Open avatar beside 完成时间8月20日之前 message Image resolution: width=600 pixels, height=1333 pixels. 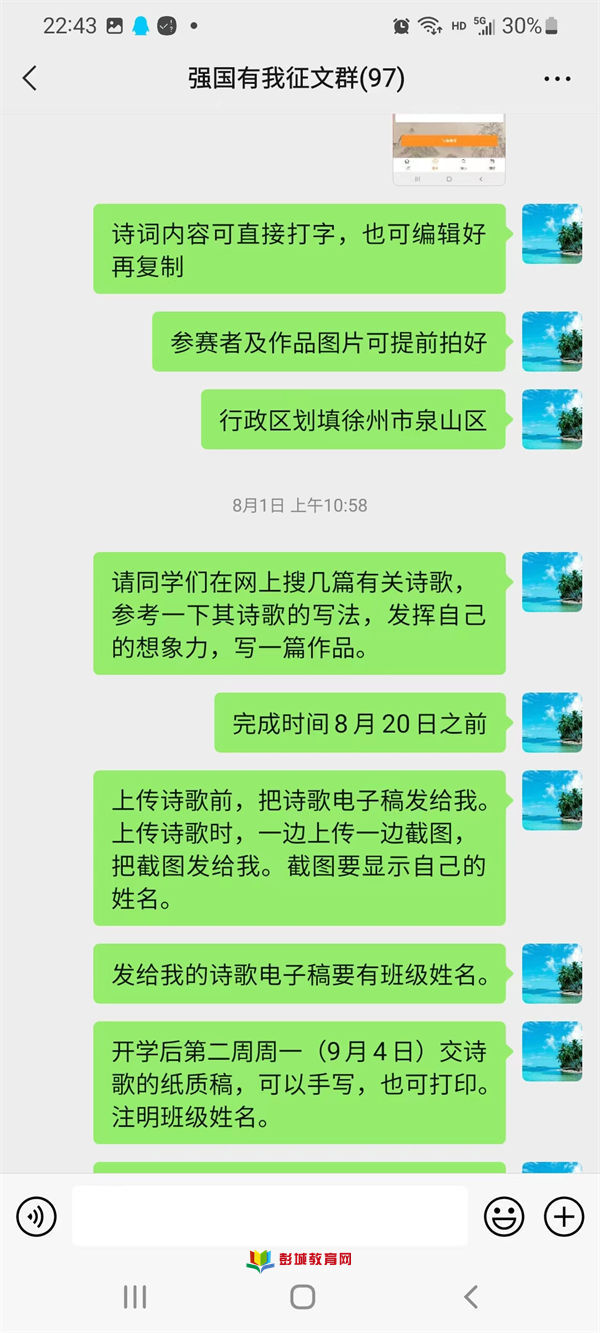552,722
